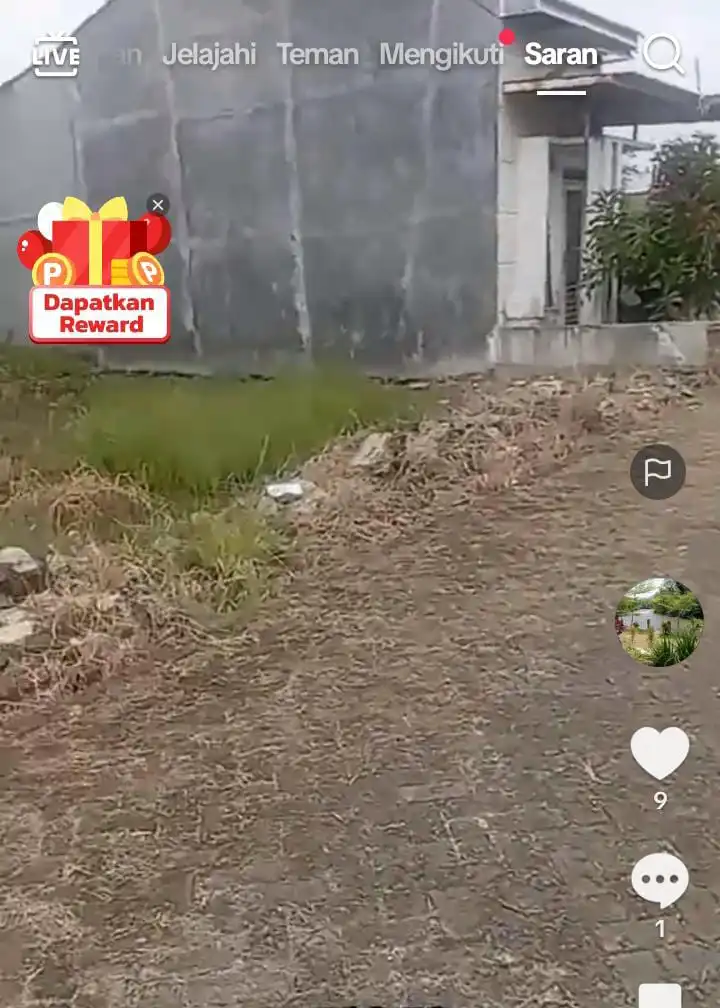Image resolution: width=720 pixels, height=1008 pixels.
Task: Dismiss the Dapatkan Reward banner
Action: point(158,205)
